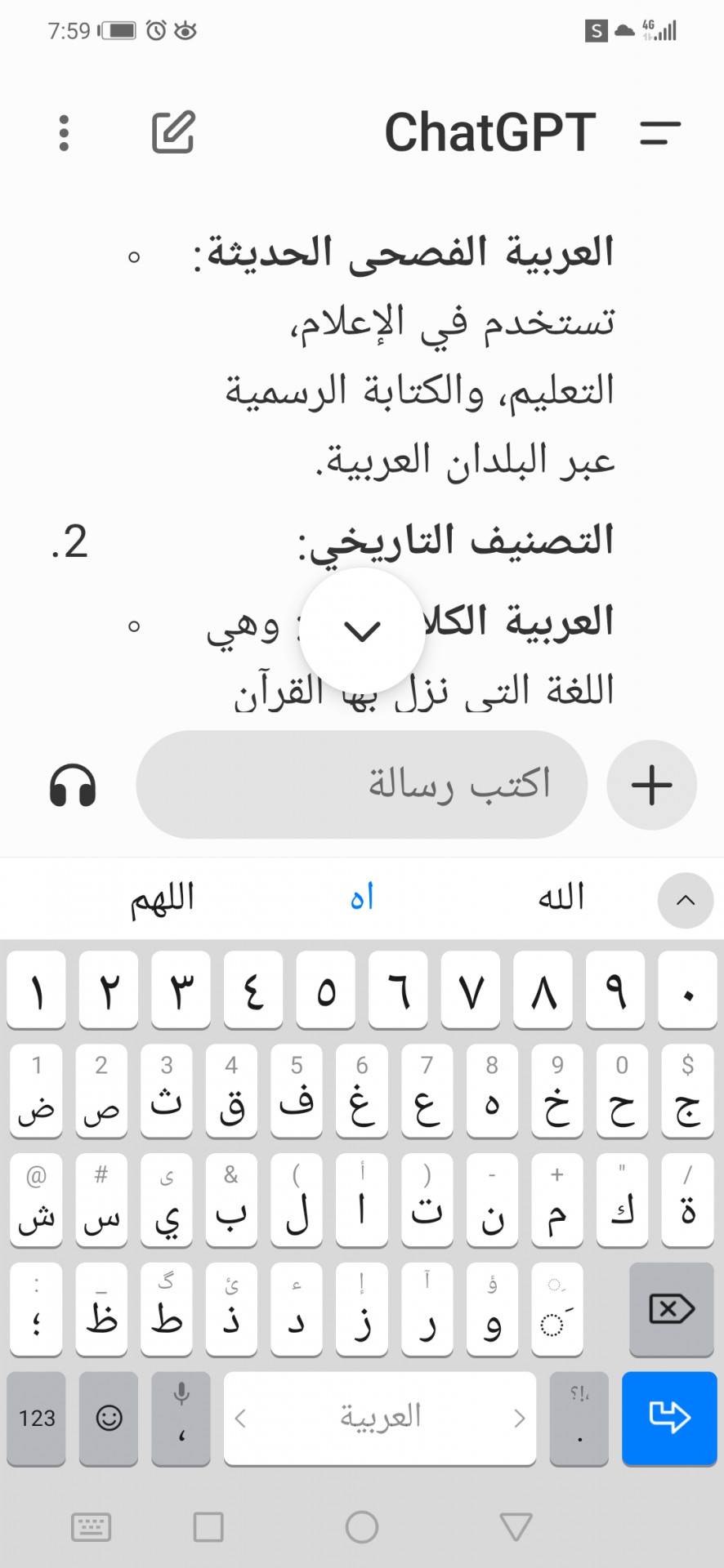Viewport: 724px width, 1568px height.
Task: Choose the suggestion اللهم
Action: (x=162, y=899)
